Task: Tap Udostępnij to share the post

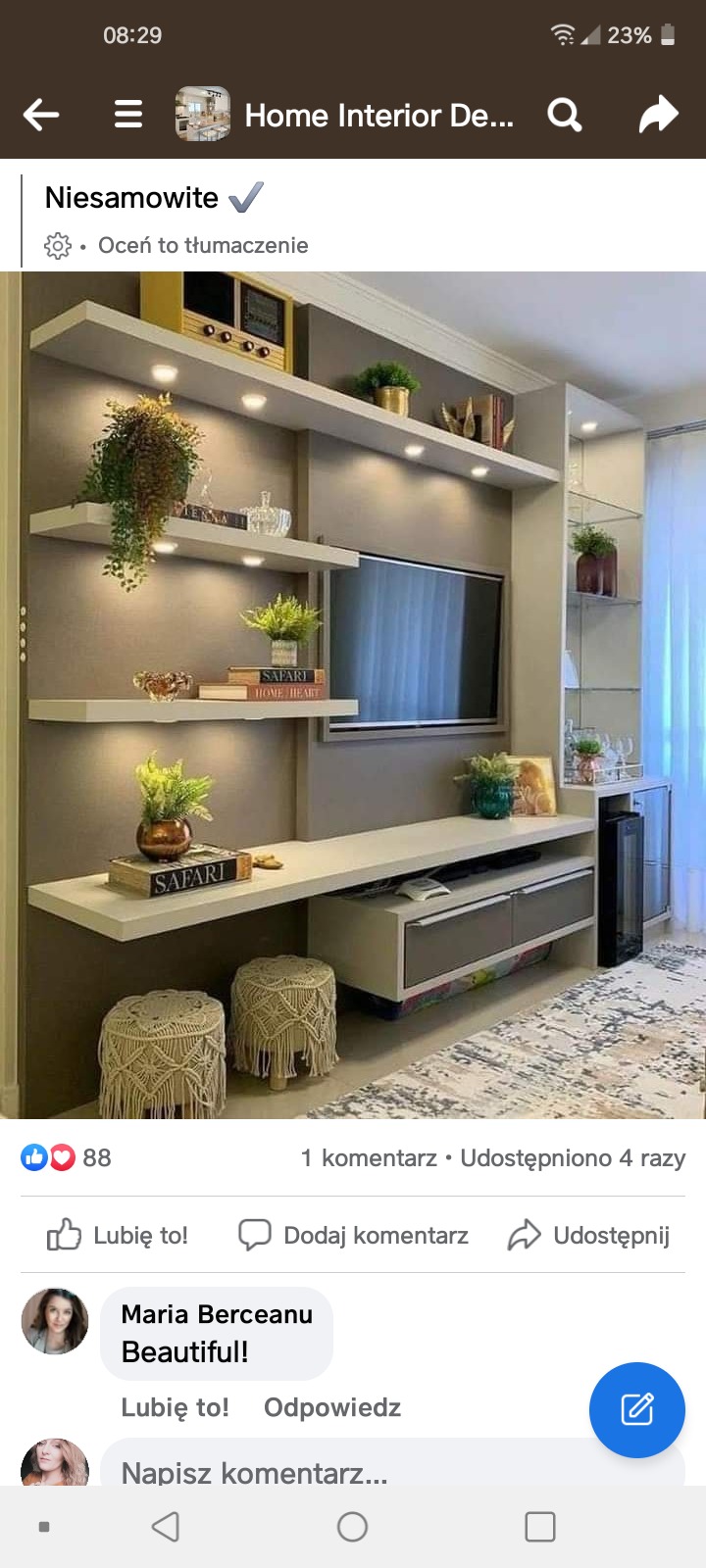Action: pyautogui.click(x=589, y=1235)
